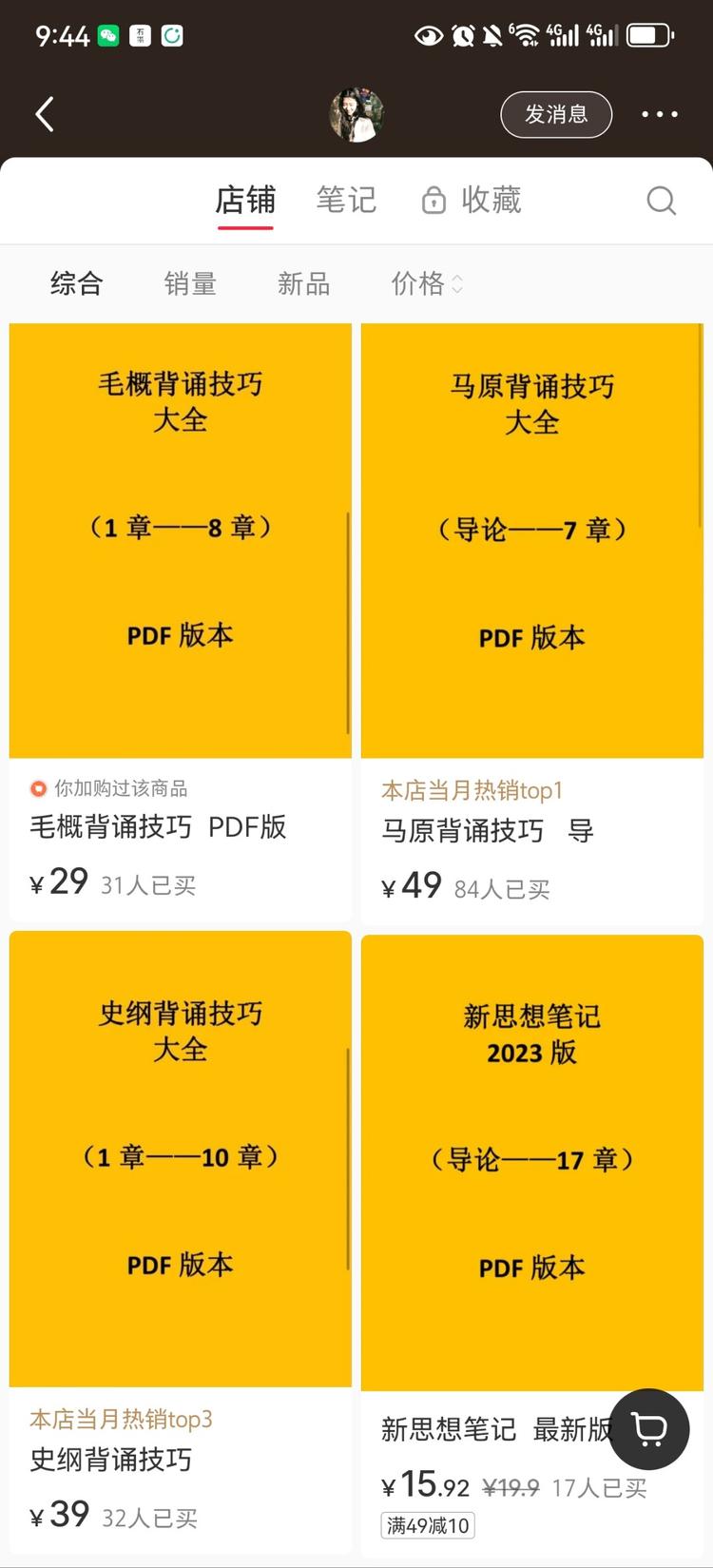This screenshot has width=713, height=1568.
Task: Open the floating chat bubble icon
Action: [648, 1429]
